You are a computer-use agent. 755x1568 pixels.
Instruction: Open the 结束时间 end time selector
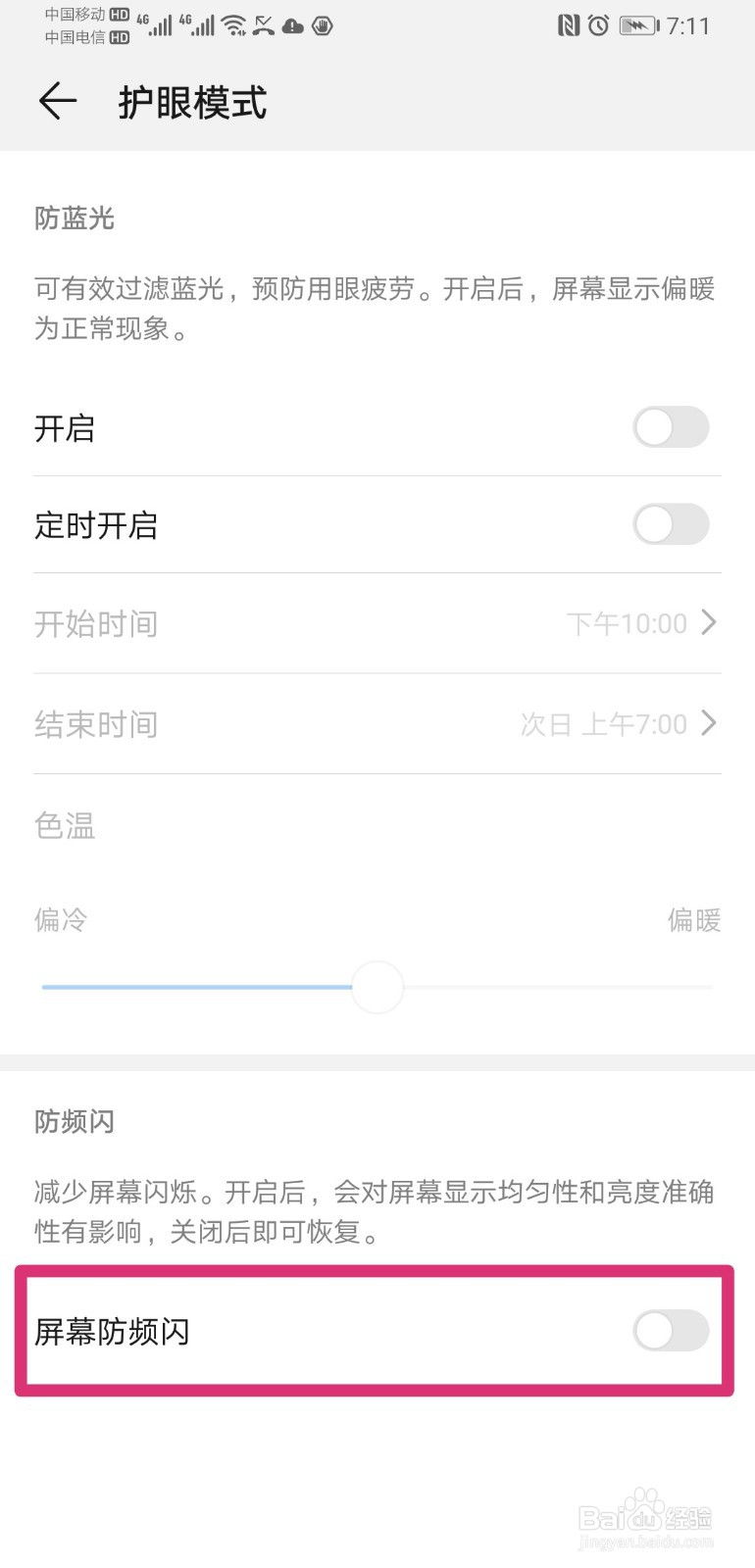coord(377,724)
